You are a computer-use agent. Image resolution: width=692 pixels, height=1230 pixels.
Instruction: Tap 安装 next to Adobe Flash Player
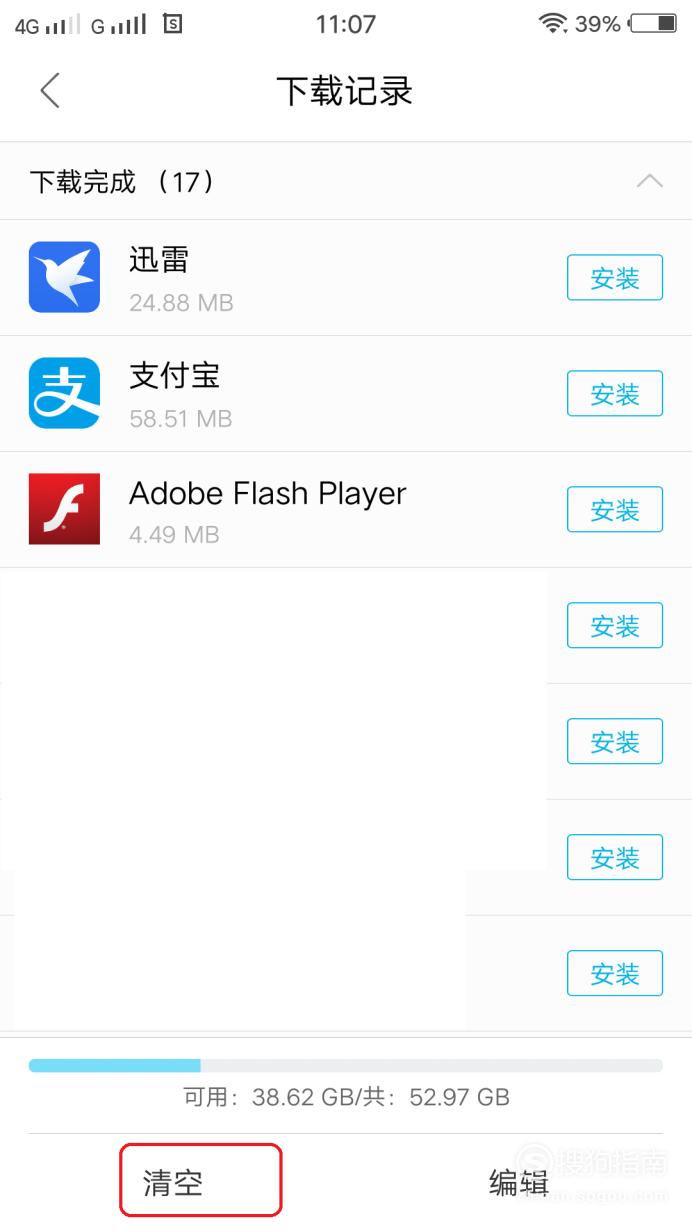tap(615, 510)
